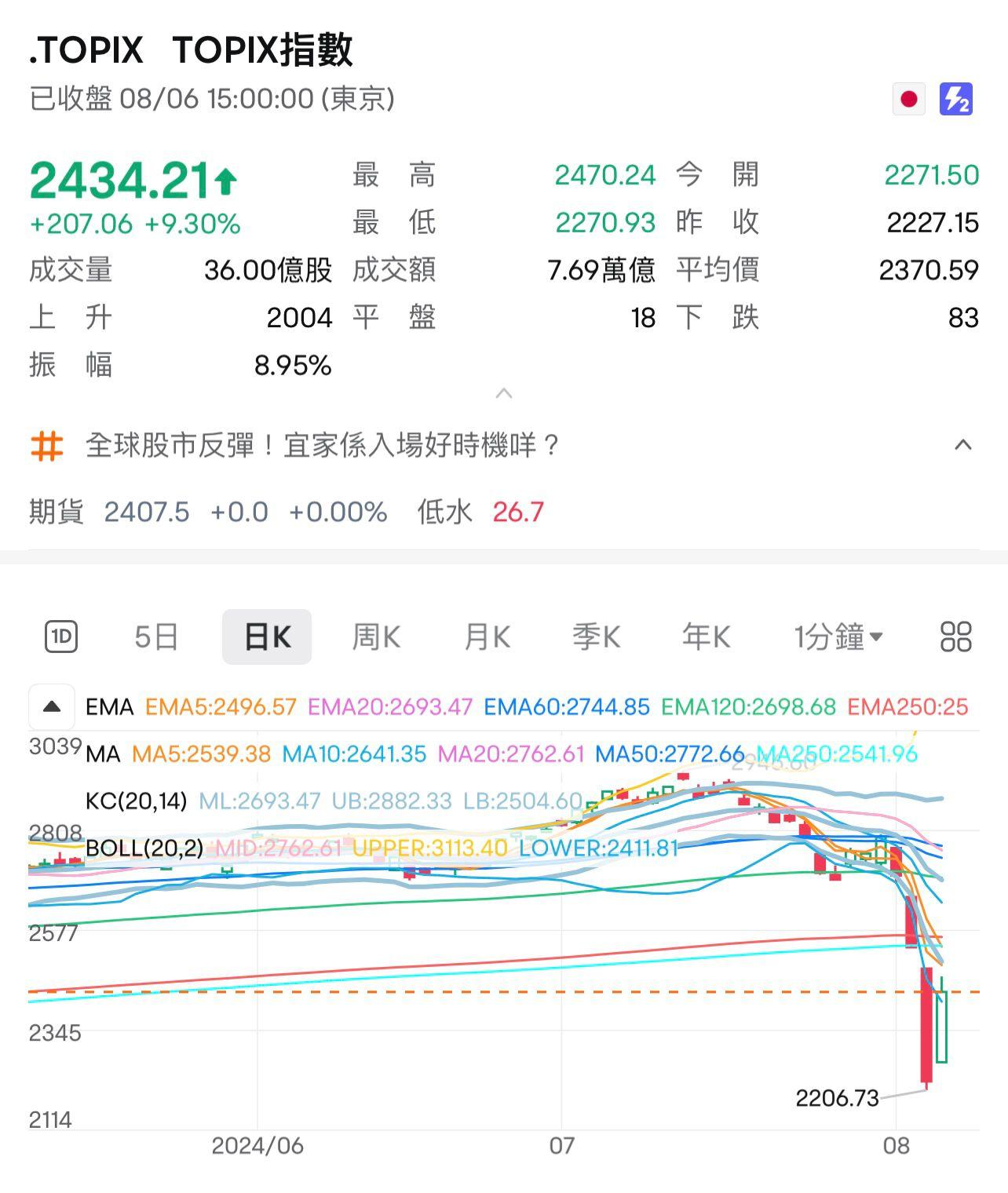Show the 周K weekly chart
Viewport: 1008px width, 1193px height.
(x=376, y=637)
